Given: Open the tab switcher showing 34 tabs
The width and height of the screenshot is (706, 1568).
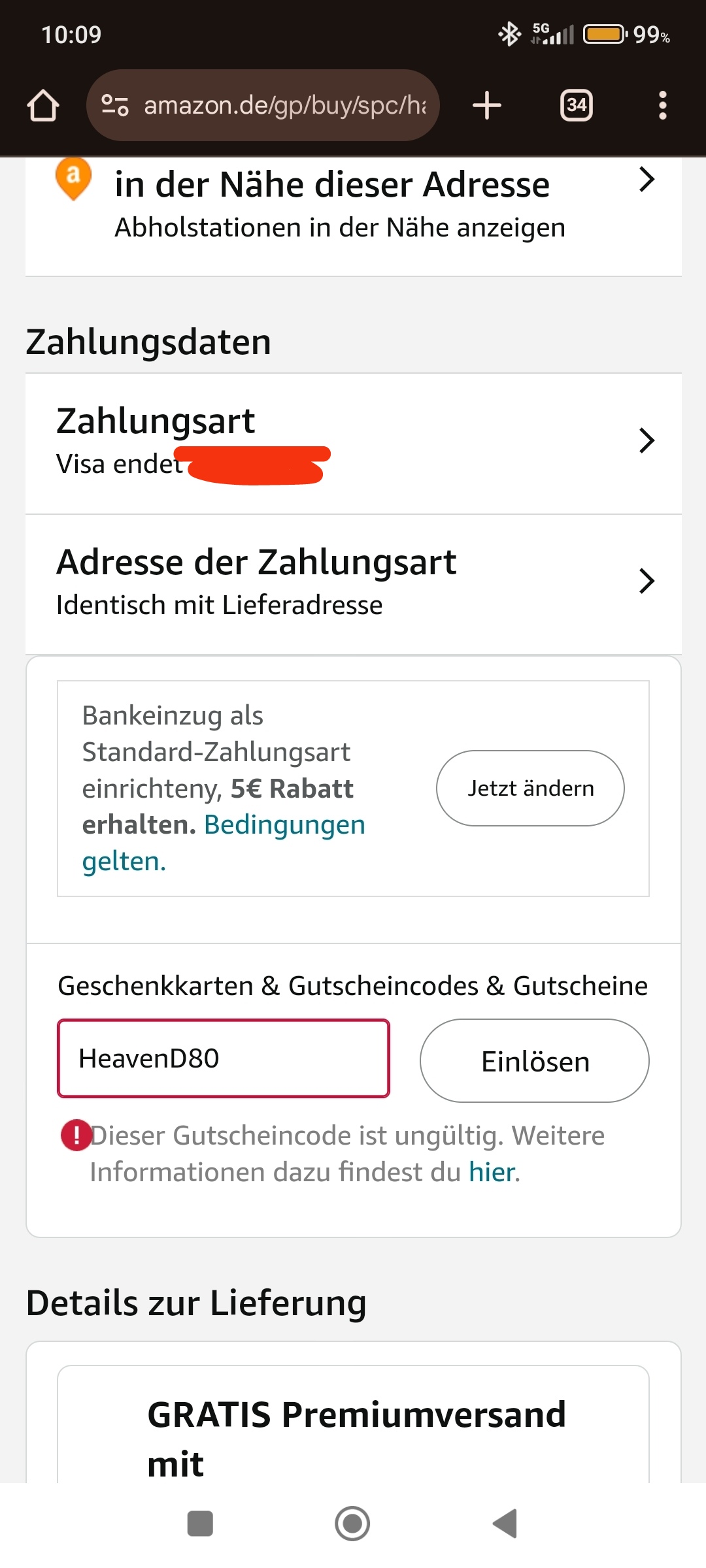Looking at the screenshot, I should (577, 105).
